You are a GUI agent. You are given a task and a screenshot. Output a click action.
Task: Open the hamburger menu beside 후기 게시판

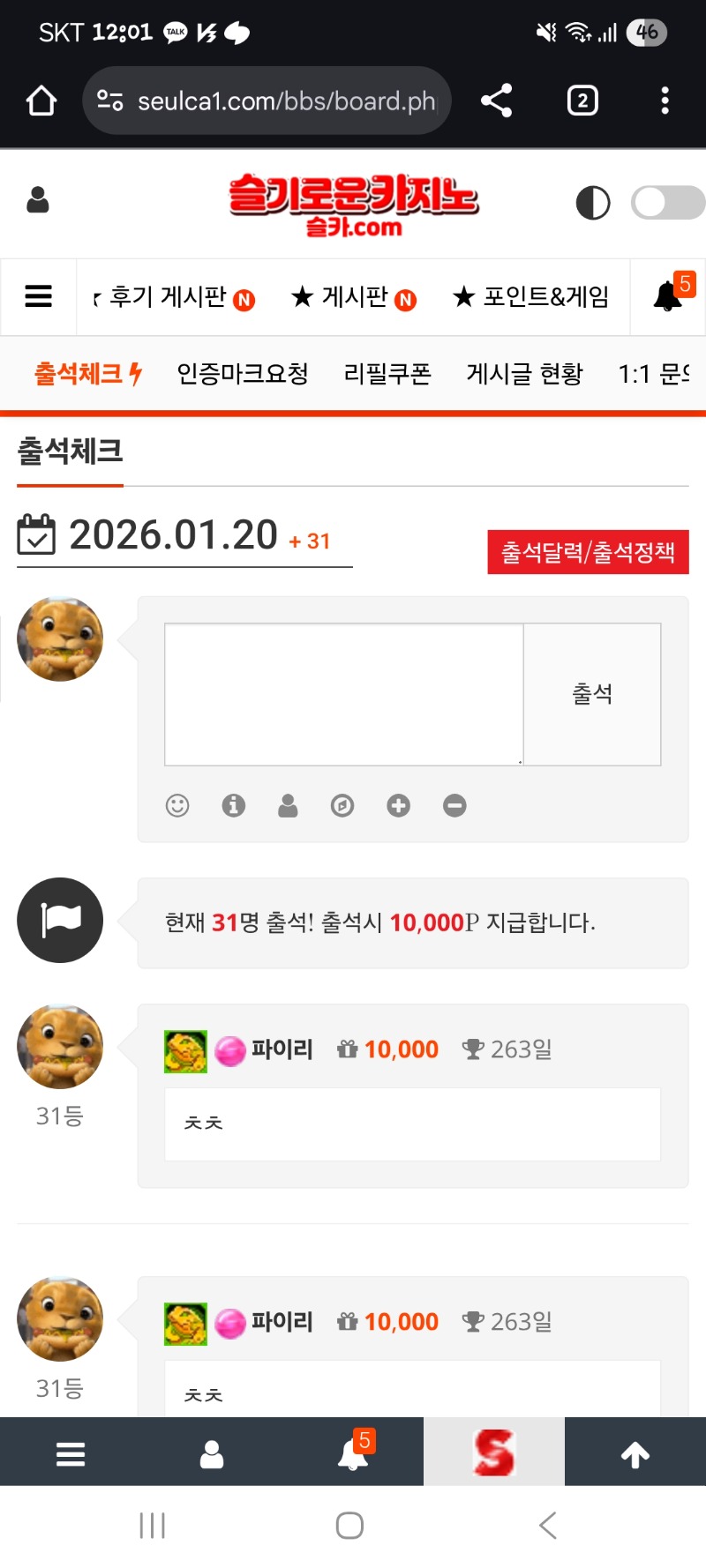point(38,296)
